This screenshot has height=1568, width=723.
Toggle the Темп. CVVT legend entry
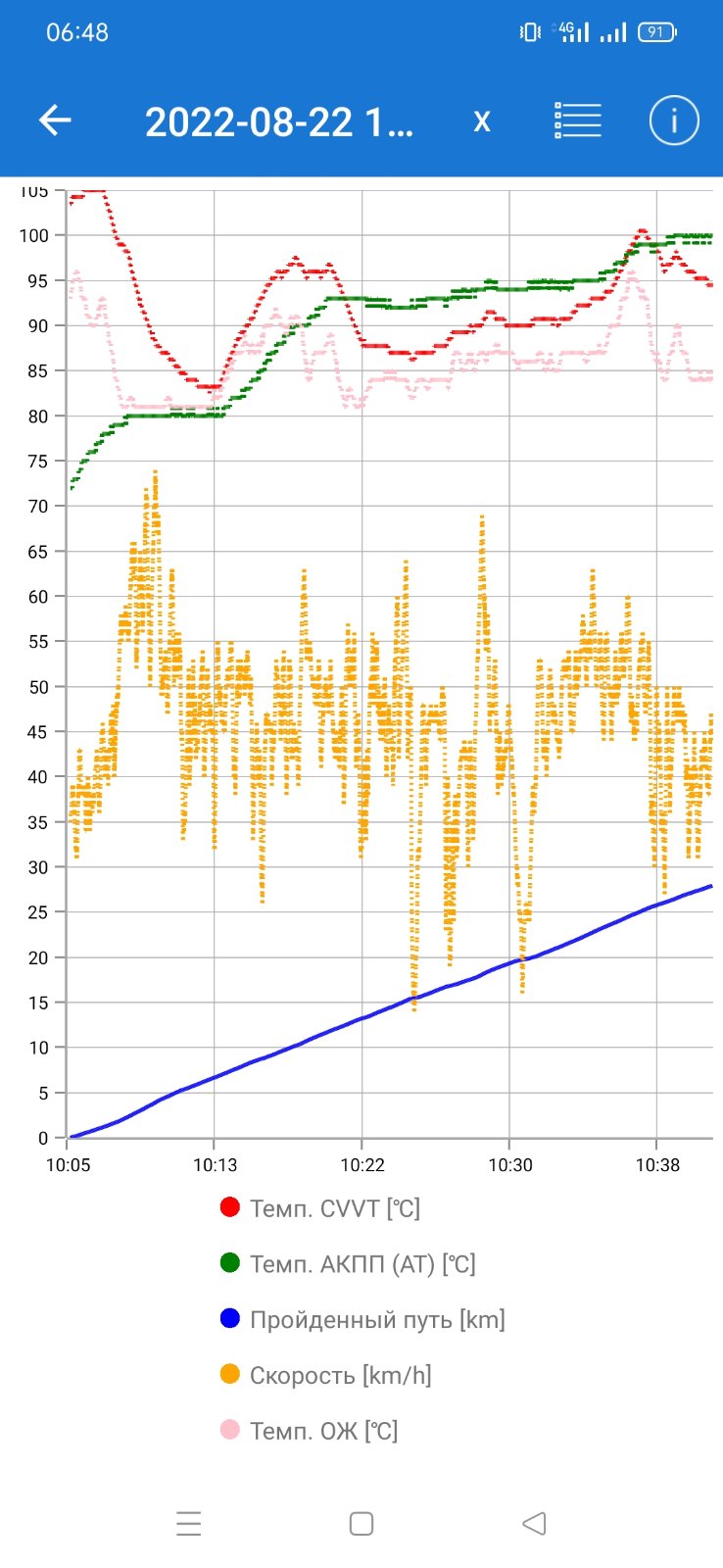point(320,1208)
